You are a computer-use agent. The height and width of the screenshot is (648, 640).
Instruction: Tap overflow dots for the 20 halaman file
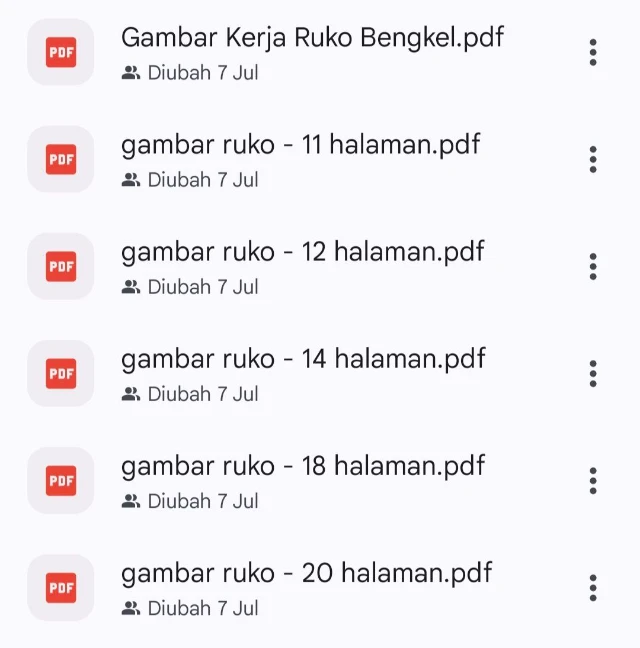(593, 587)
